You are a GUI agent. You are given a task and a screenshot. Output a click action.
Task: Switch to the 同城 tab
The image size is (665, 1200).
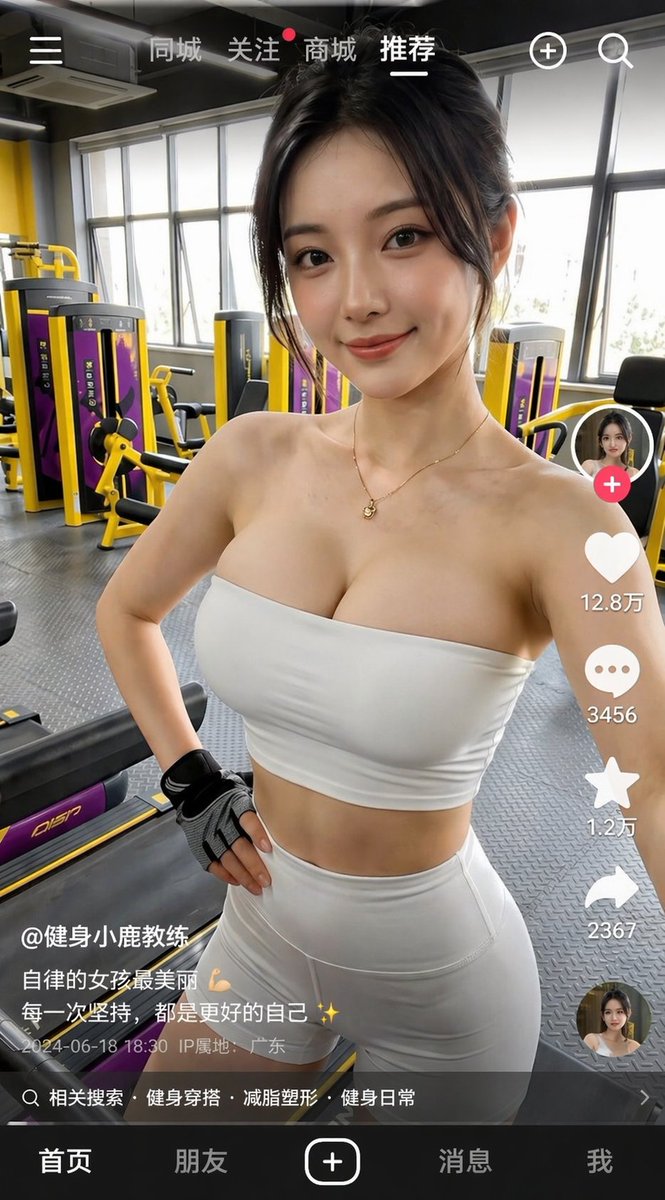(175, 50)
